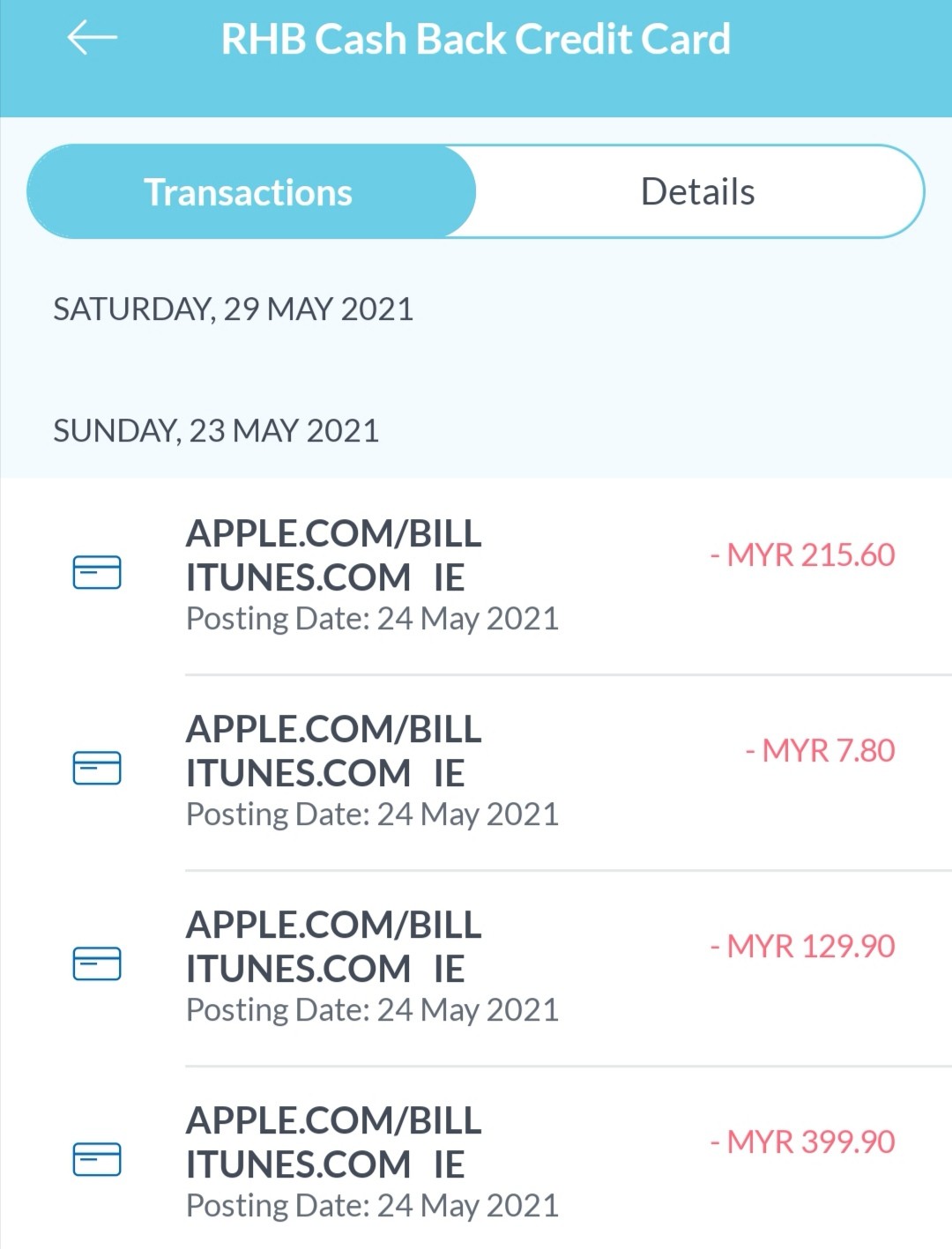Tap the MYR 399.90 transaction row

click(476, 1162)
